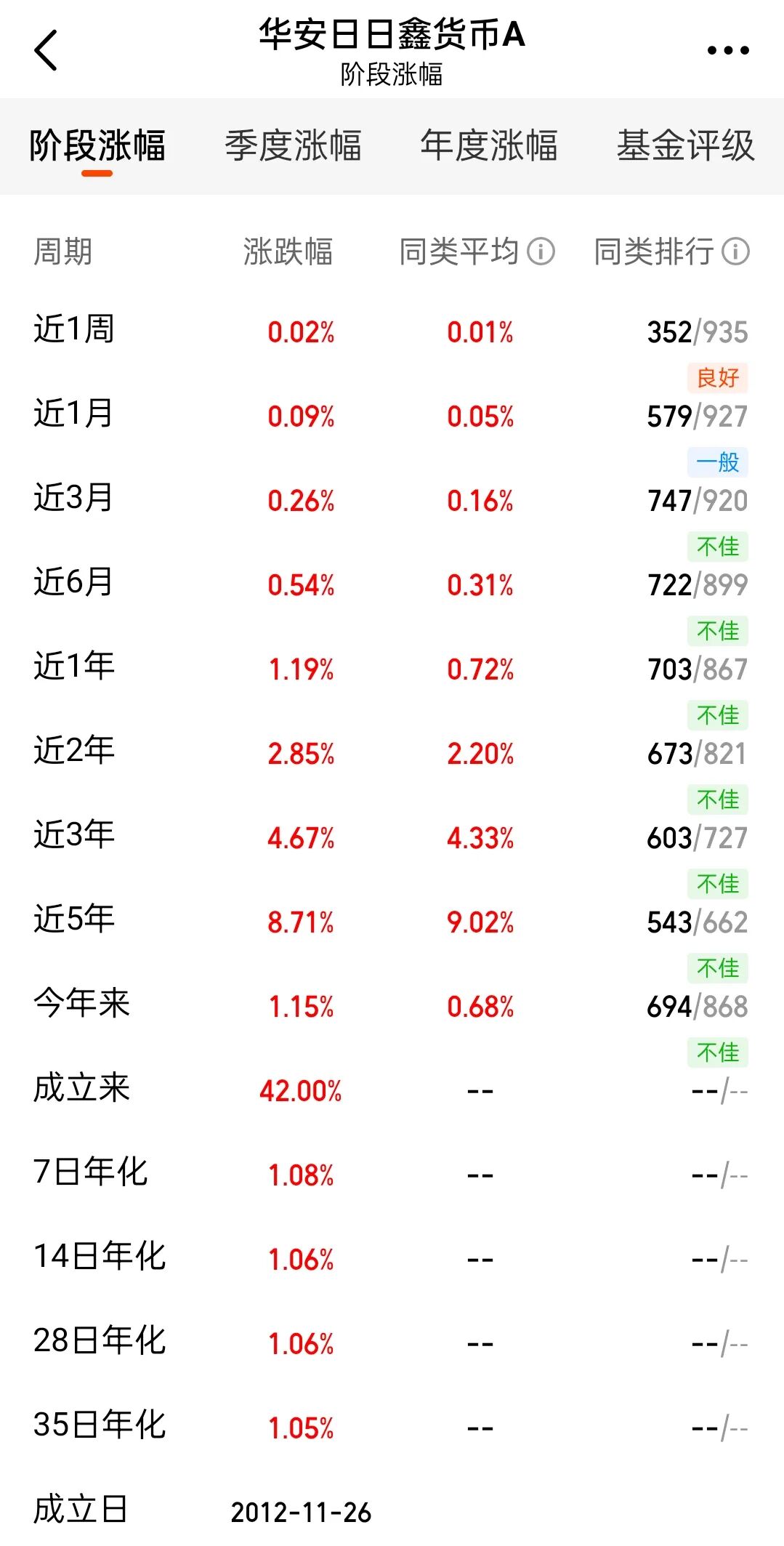Switch to the 季度涨幅 tab
784x1546 pixels.
[293, 145]
